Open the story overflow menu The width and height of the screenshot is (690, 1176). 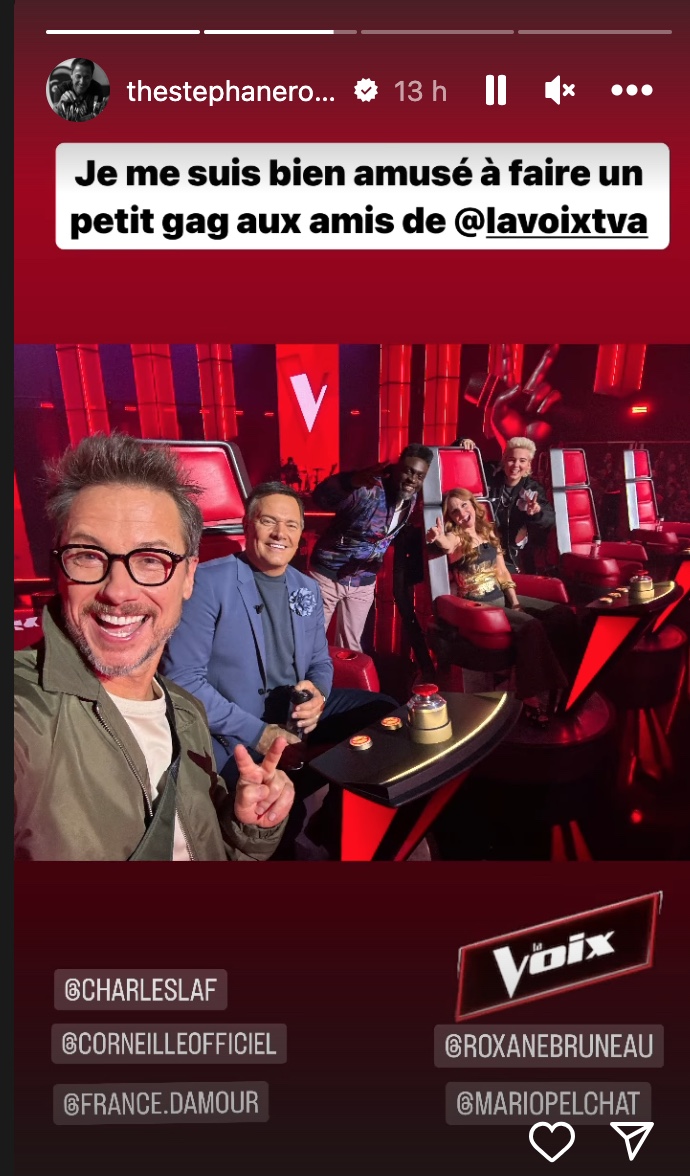(x=632, y=91)
